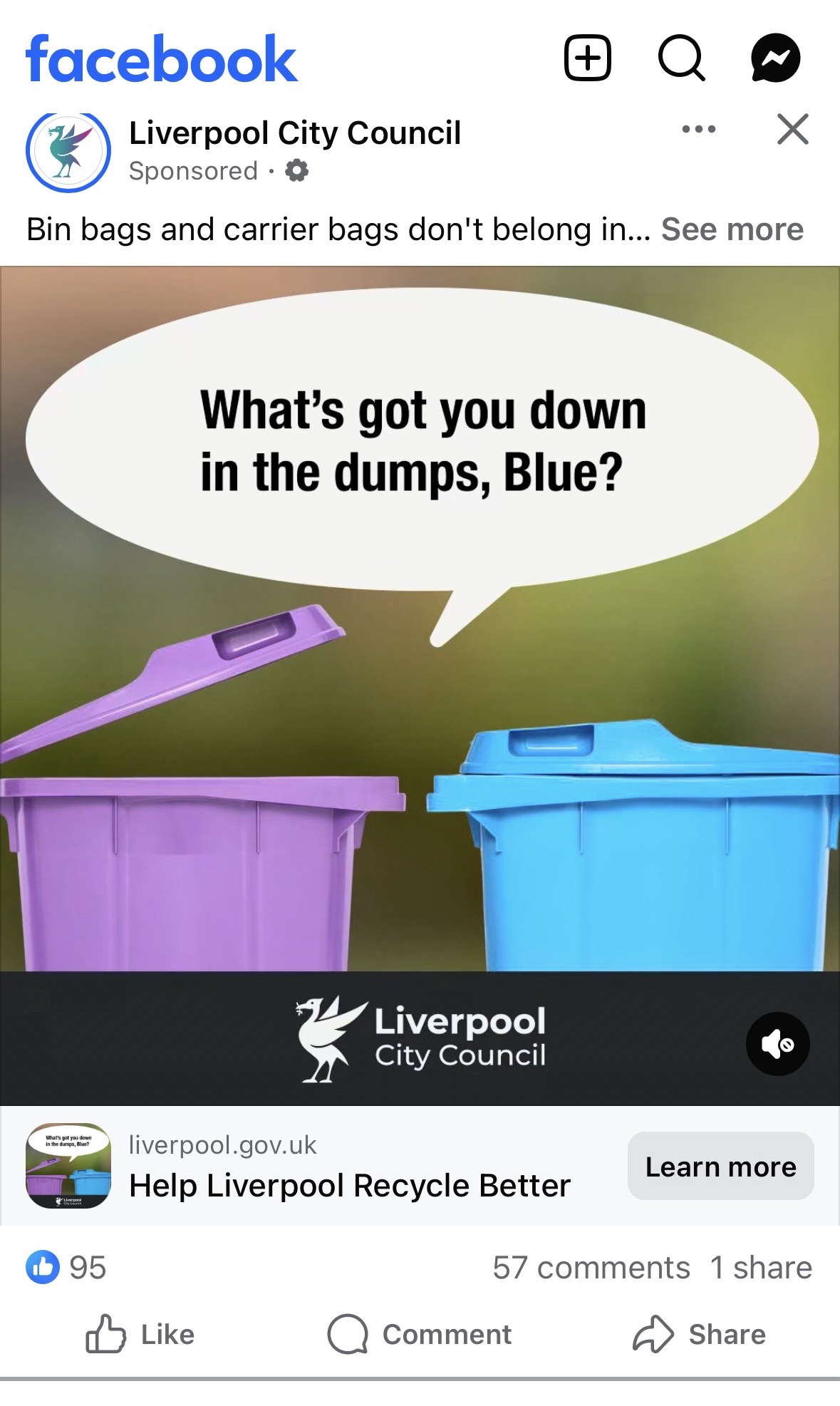The width and height of the screenshot is (840, 1406).
Task: Comment on the recycling post
Action: (x=420, y=1334)
